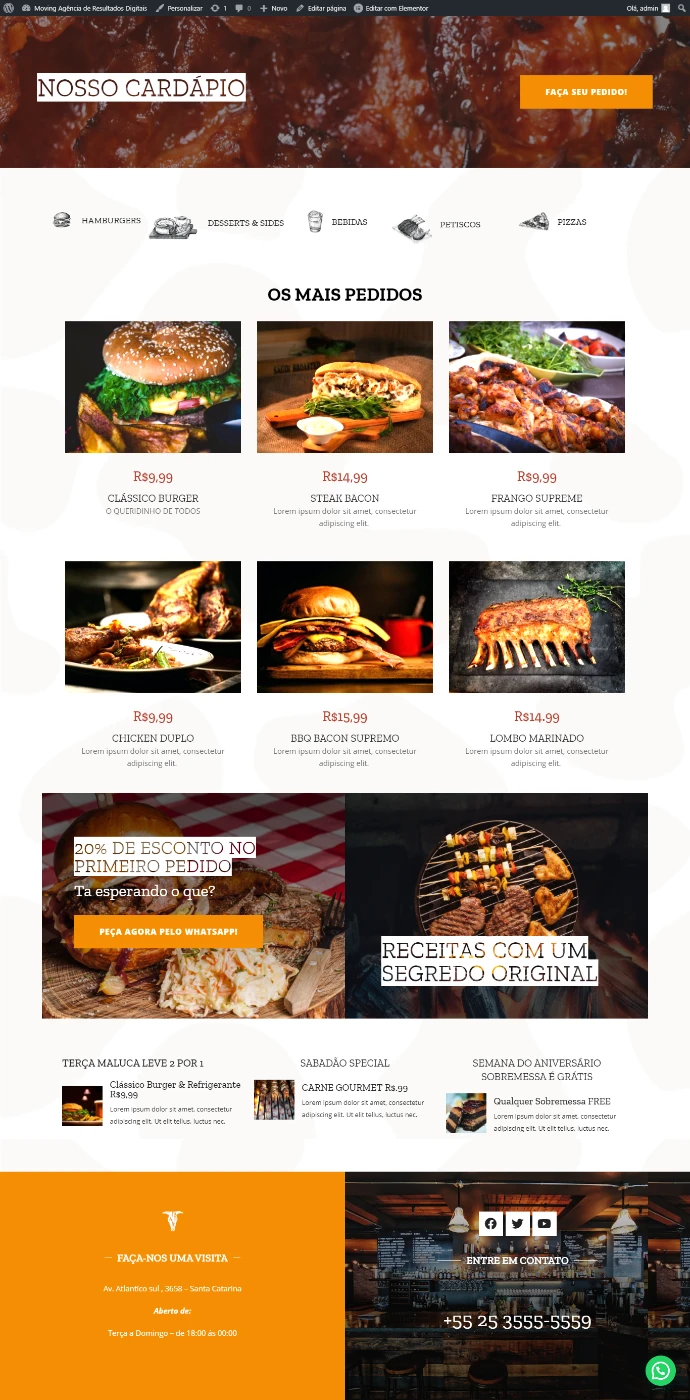This screenshot has width=690, height=1400.
Task: Order now via the WhatsApp button
Action: [168, 931]
